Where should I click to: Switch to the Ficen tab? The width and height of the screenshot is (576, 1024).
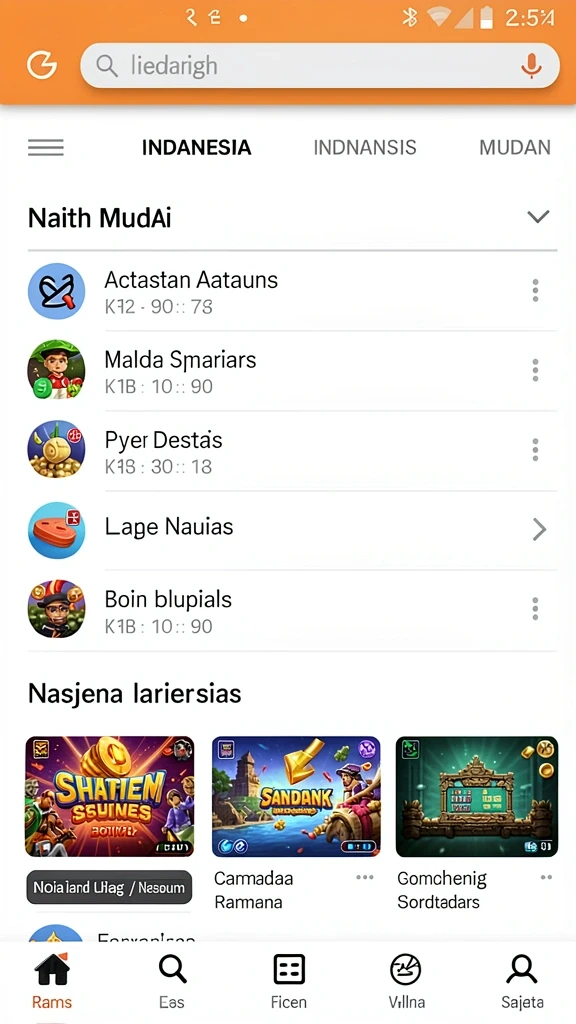[289, 982]
